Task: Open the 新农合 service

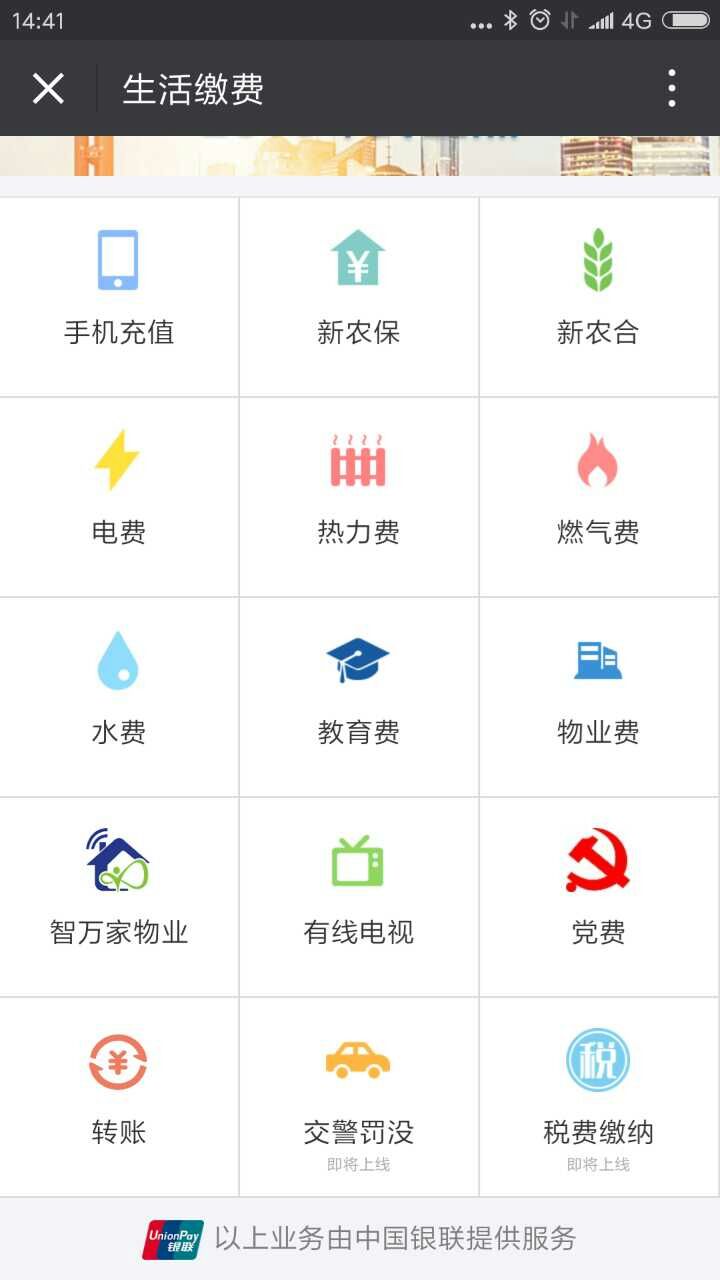Action: (598, 296)
